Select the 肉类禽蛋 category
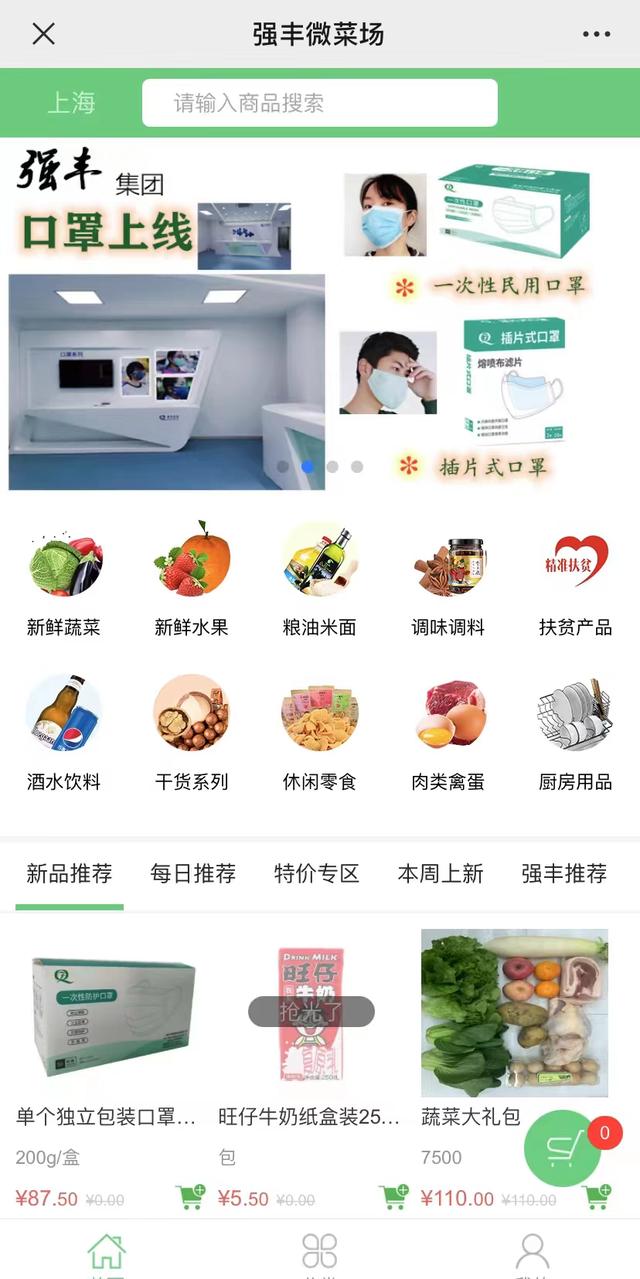640x1279 pixels. [448, 734]
